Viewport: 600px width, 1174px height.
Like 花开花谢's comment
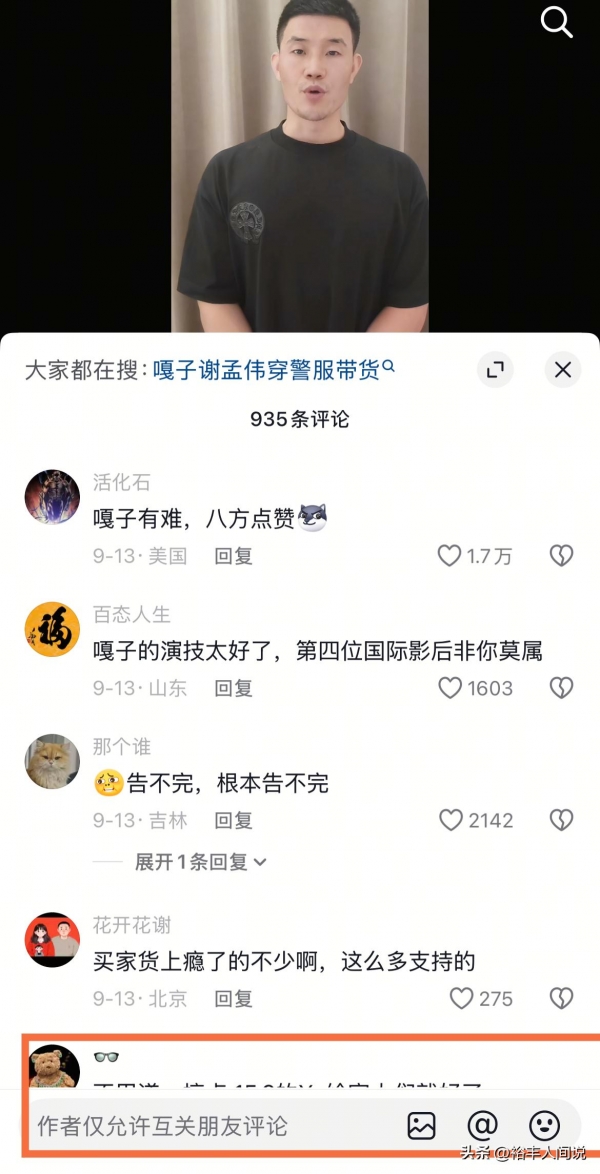[x=461, y=998]
